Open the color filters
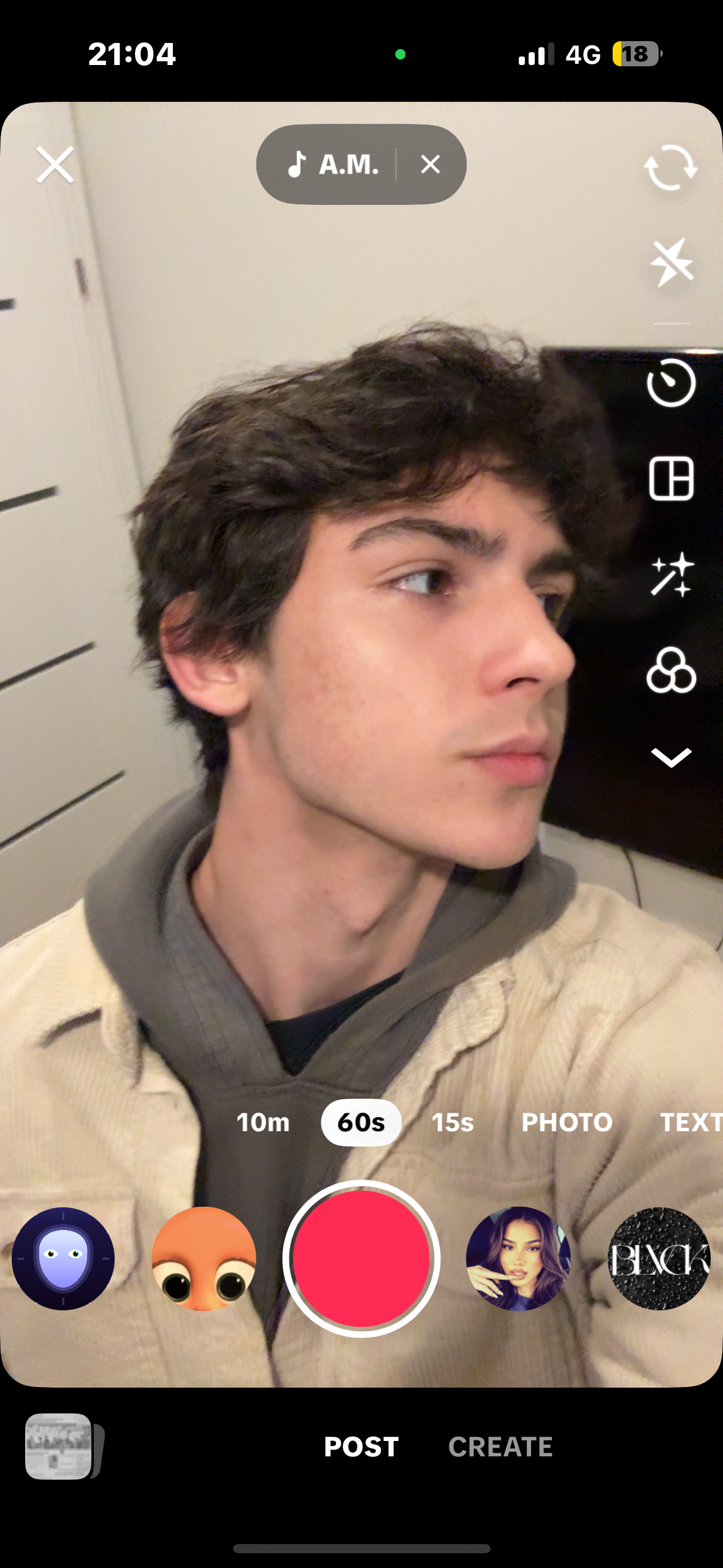 [x=671, y=671]
